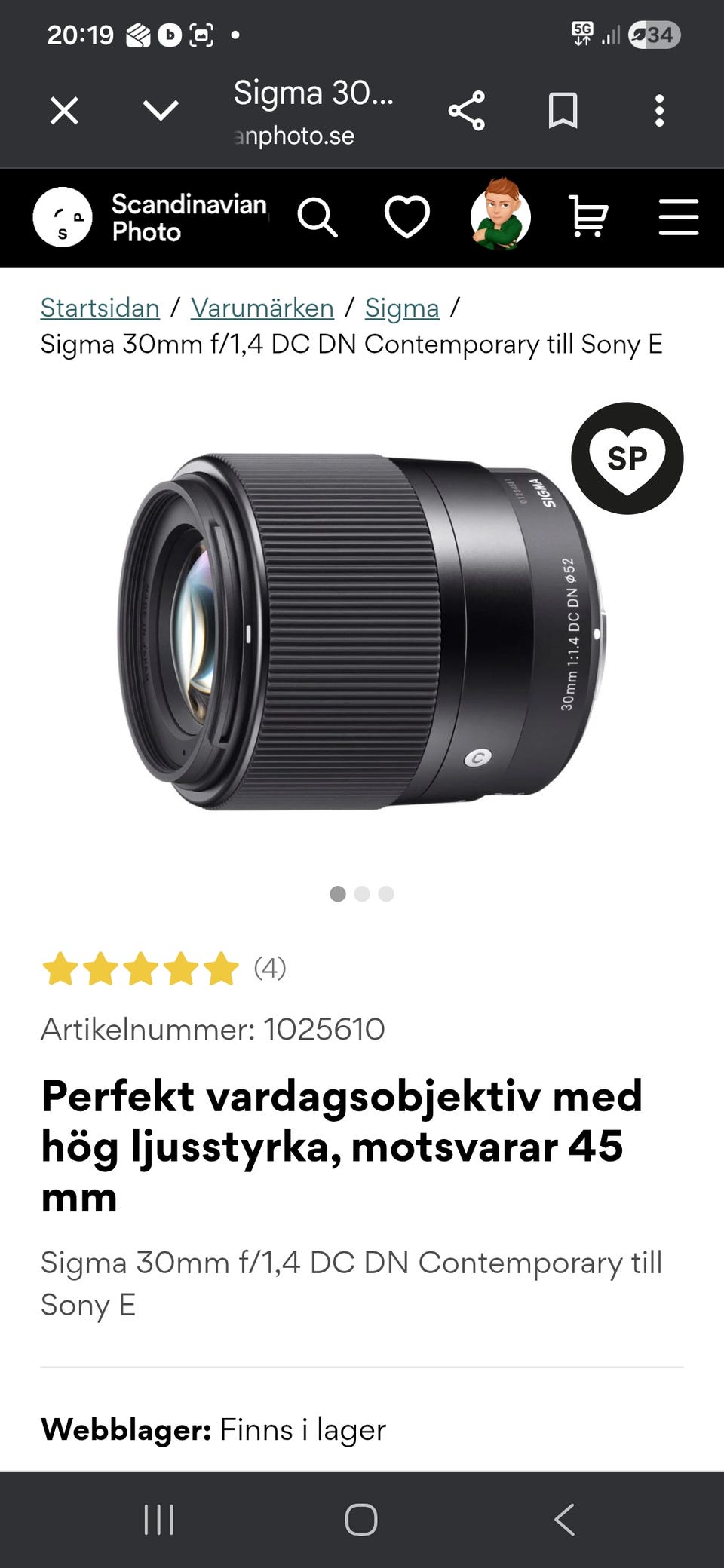
Task: Navigate to the Varumärken breadcrumb
Action: 262,308
